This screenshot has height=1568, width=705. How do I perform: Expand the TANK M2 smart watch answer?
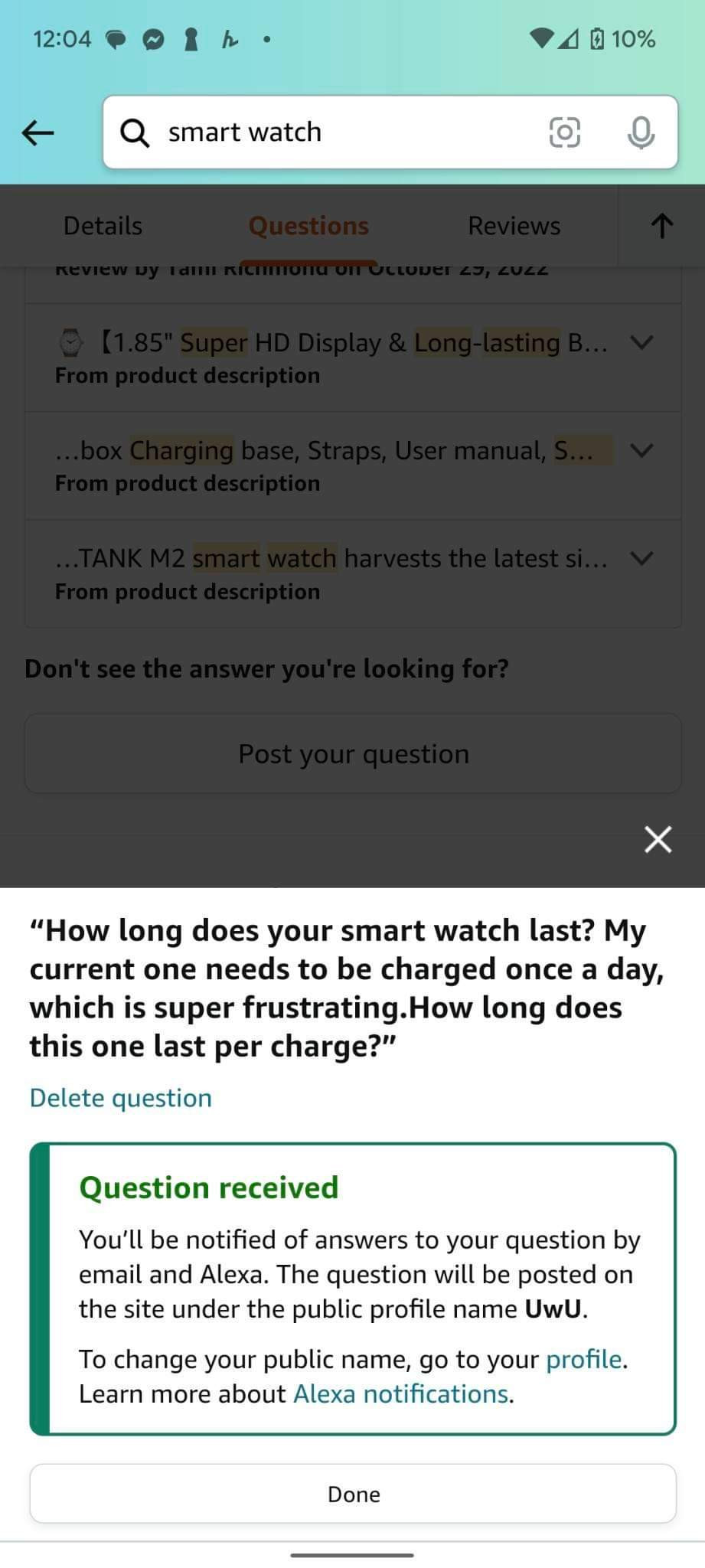(x=641, y=558)
